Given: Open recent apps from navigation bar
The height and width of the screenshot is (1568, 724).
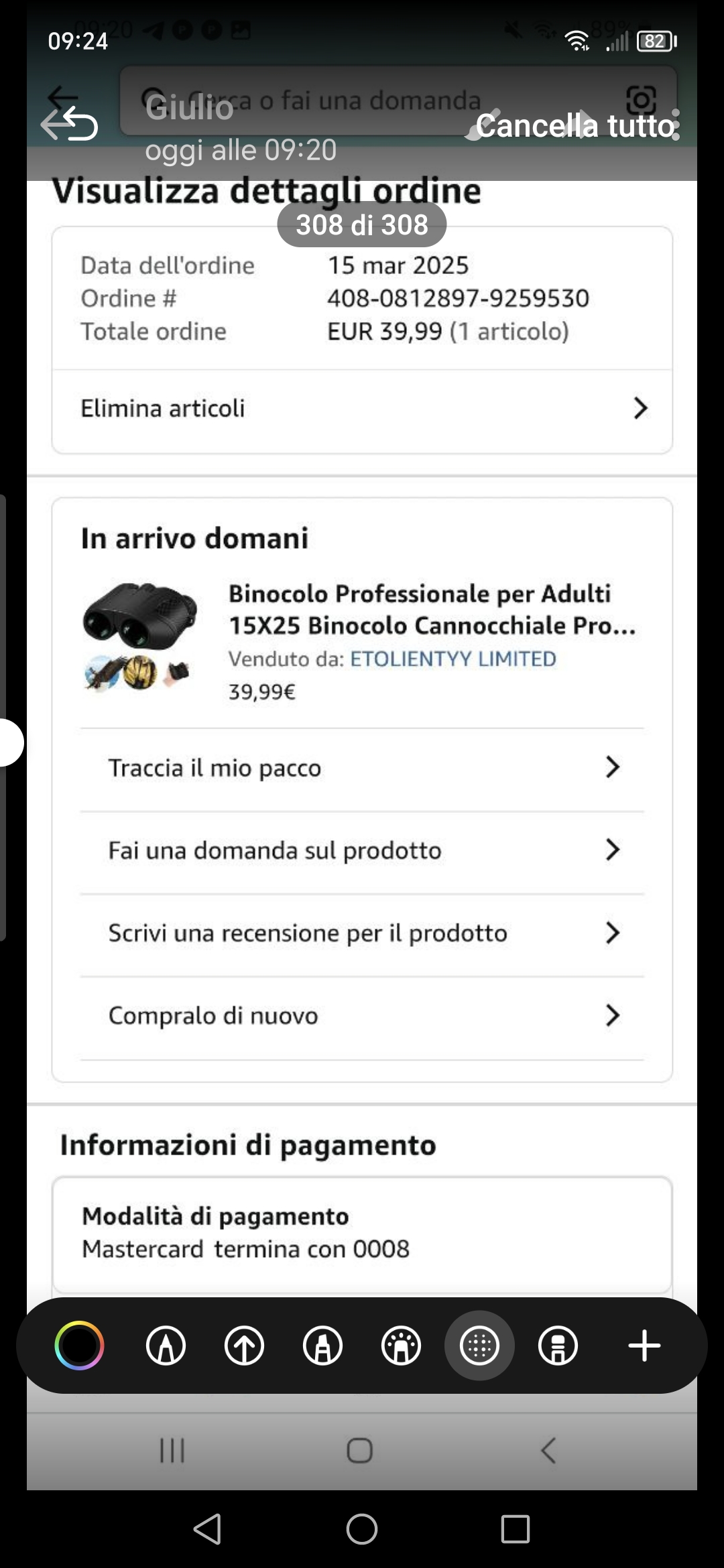Looking at the screenshot, I should (x=515, y=1529).
